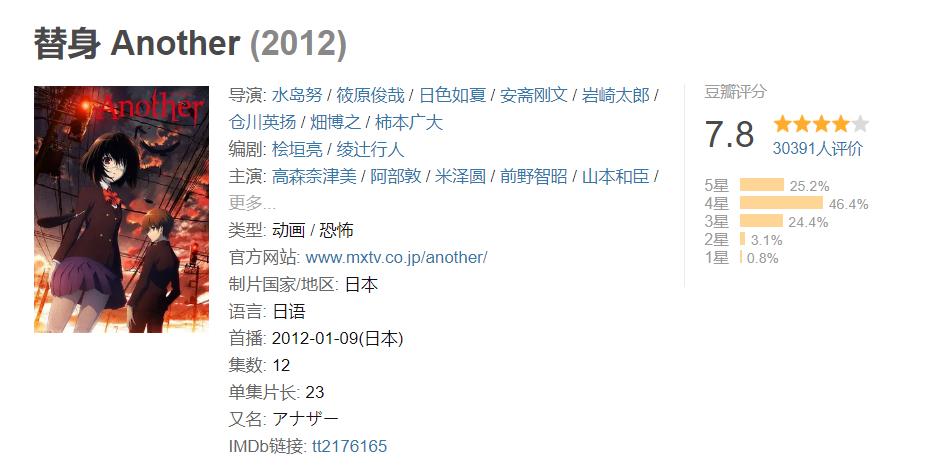Screen dimensions: 925x469
Task: Open director 柿本广大's page
Action: tap(408, 122)
